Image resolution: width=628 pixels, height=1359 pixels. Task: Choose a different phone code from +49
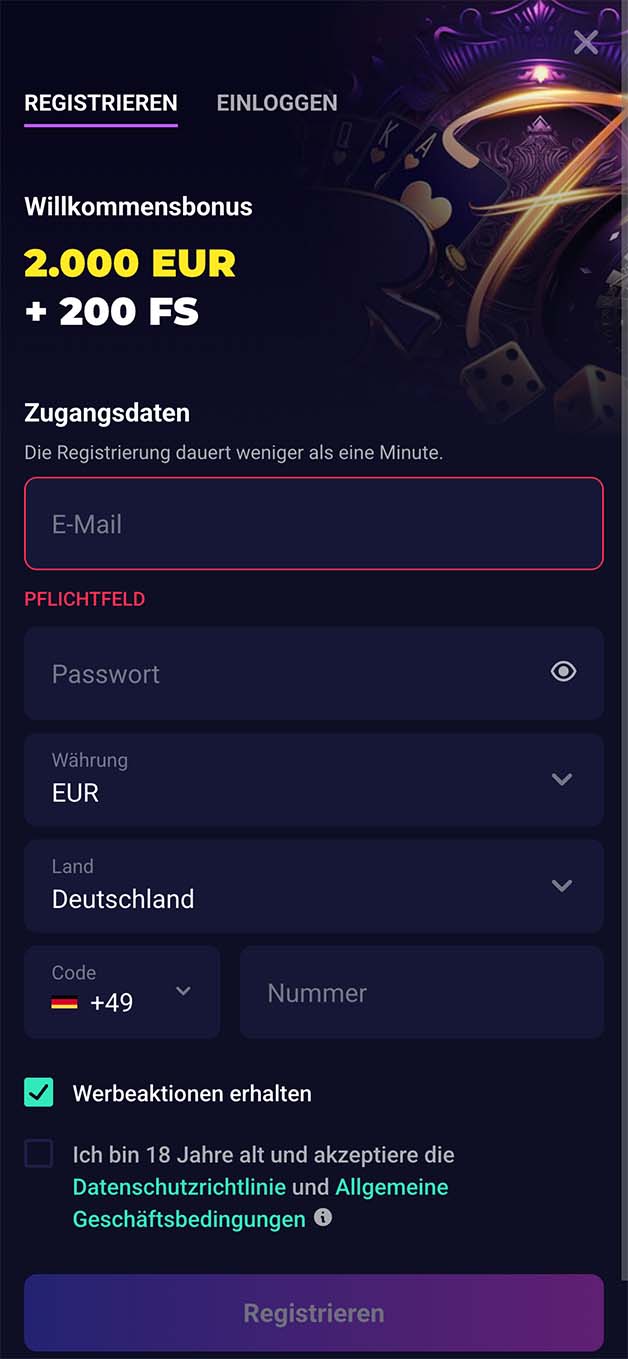(122, 992)
